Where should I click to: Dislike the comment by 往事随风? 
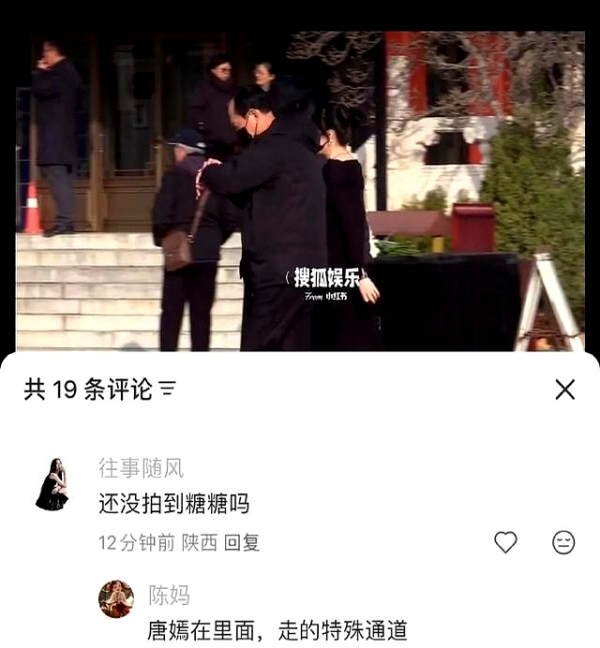click(x=564, y=542)
